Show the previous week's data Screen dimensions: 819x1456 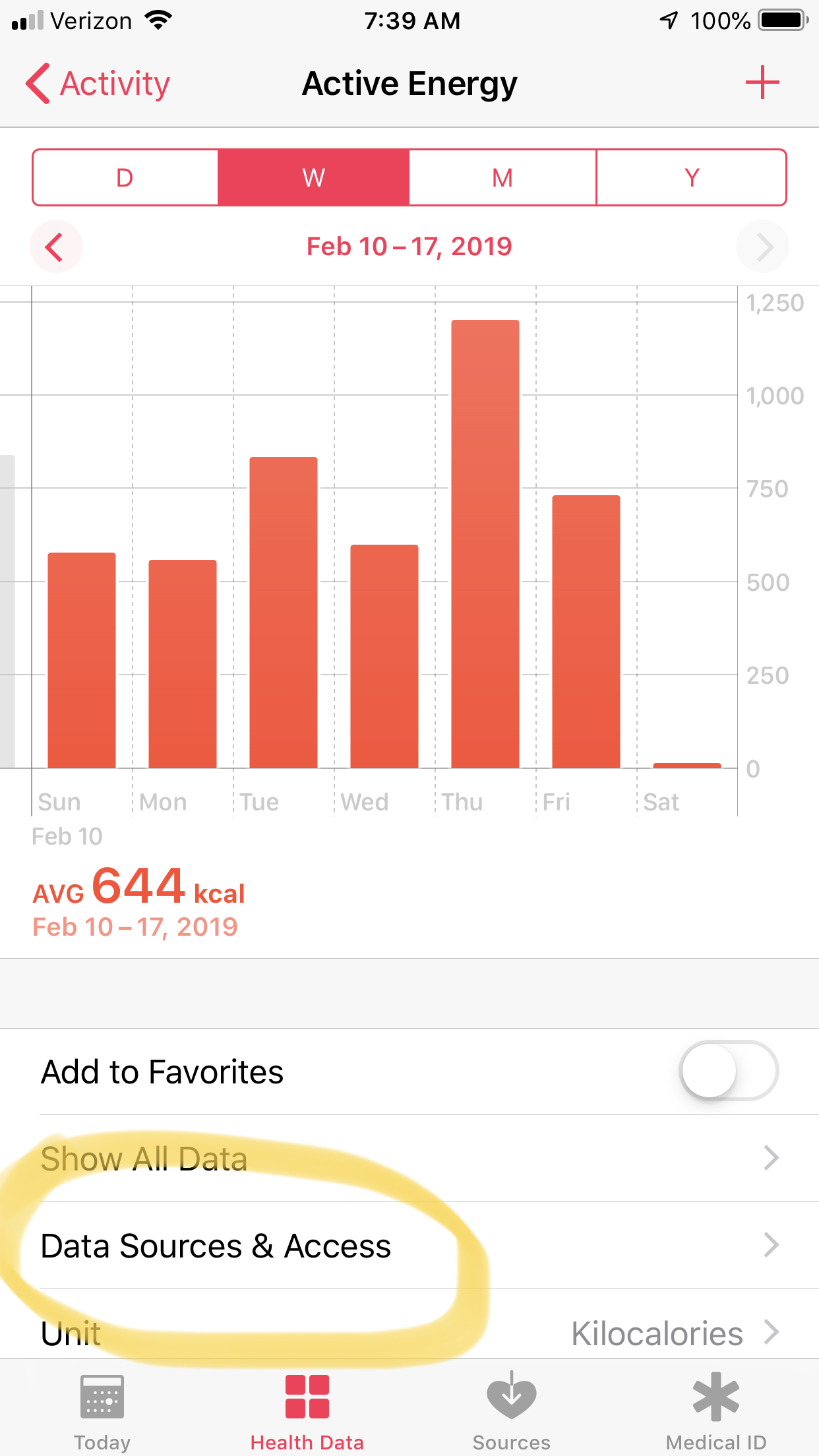pyautogui.click(x=55, y=247)
